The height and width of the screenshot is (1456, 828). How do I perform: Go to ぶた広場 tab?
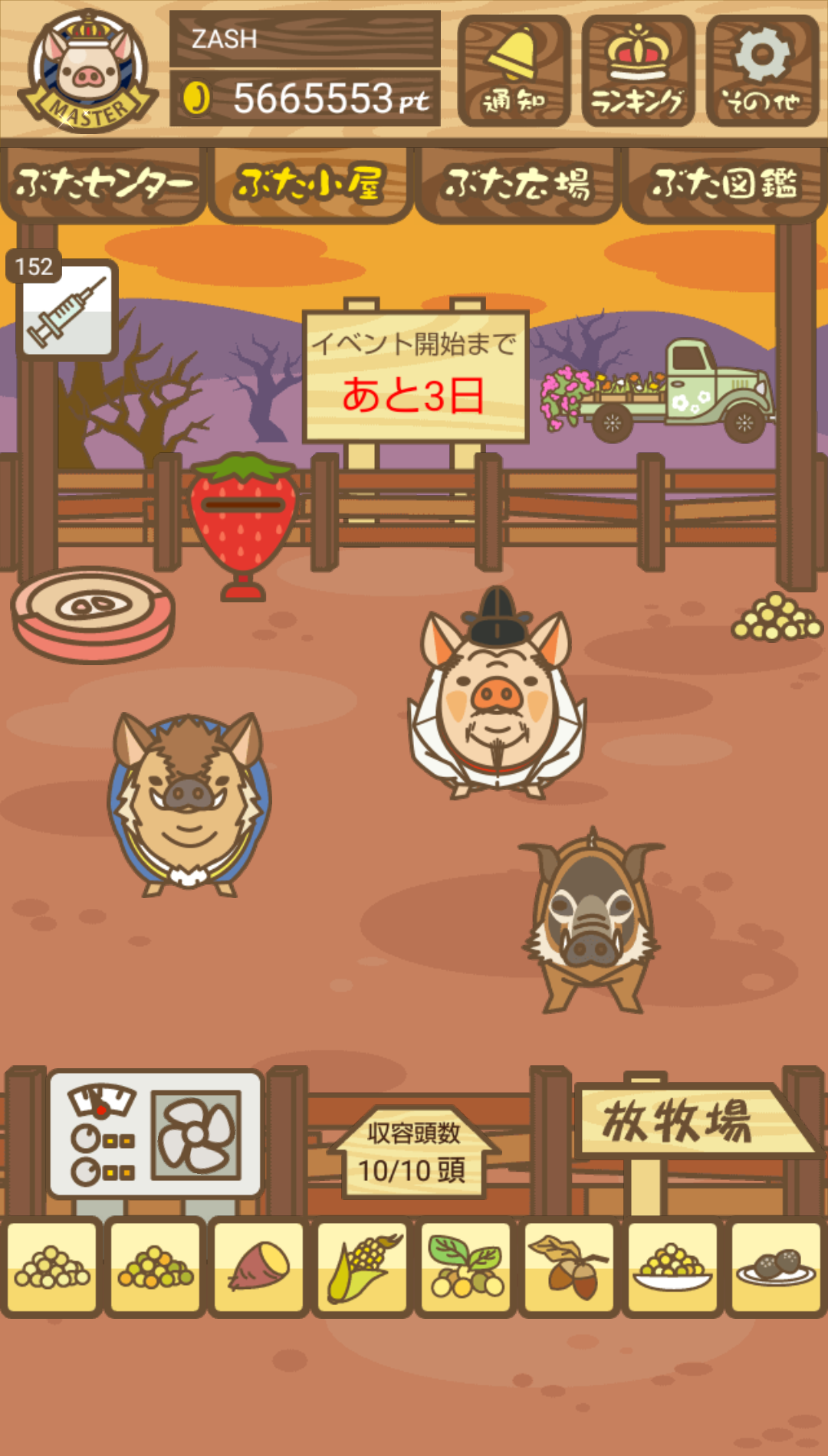click(517, 185)
